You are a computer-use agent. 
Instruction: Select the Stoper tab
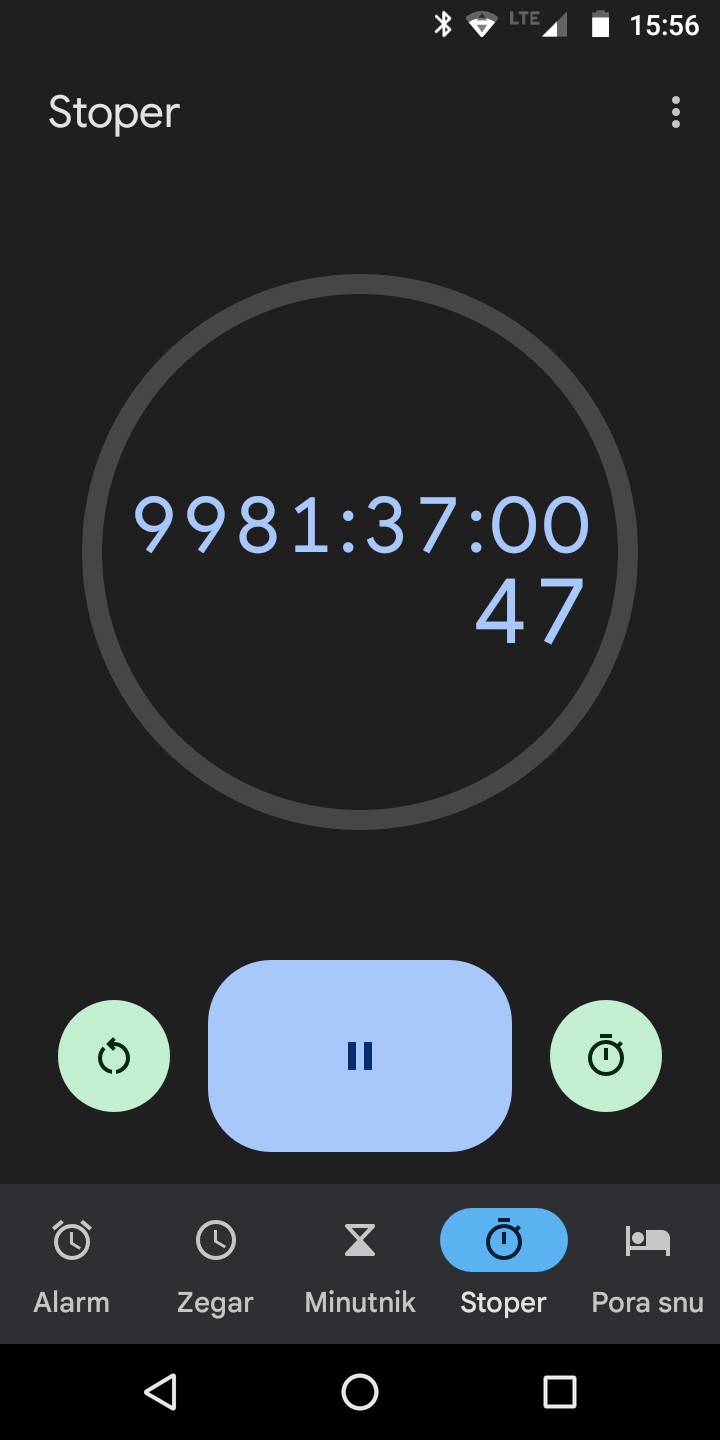[503, 1264]
